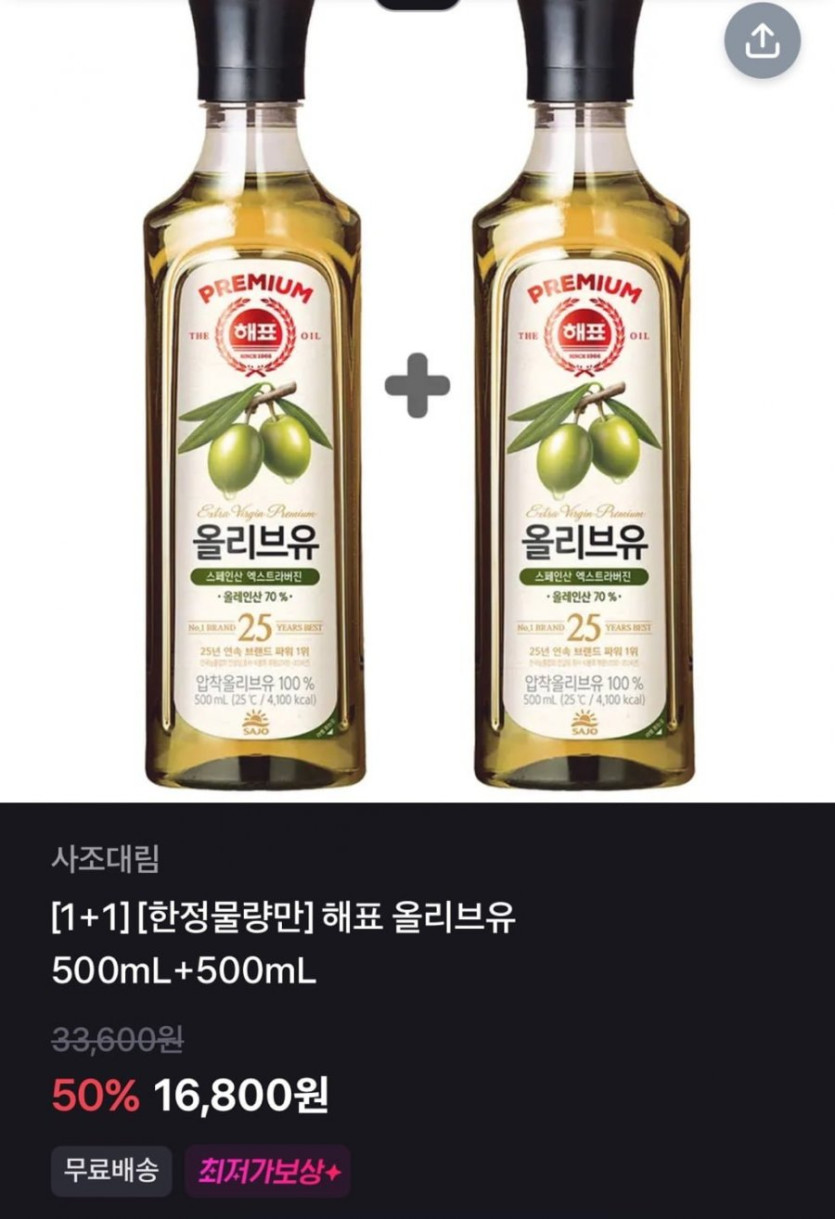Open the 사조대림 brand store

coord(105,858)
